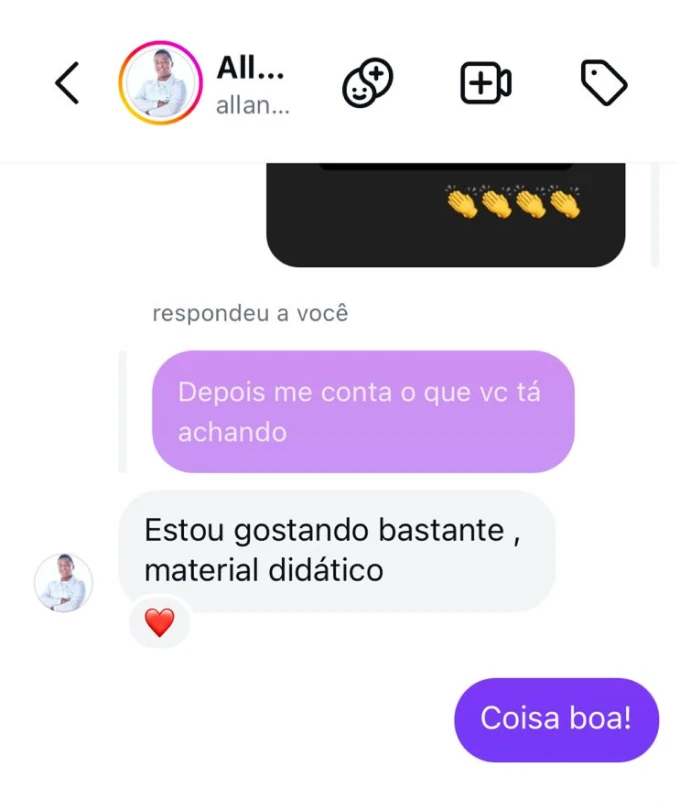Open the label tag icon

(x=604, y=83)
